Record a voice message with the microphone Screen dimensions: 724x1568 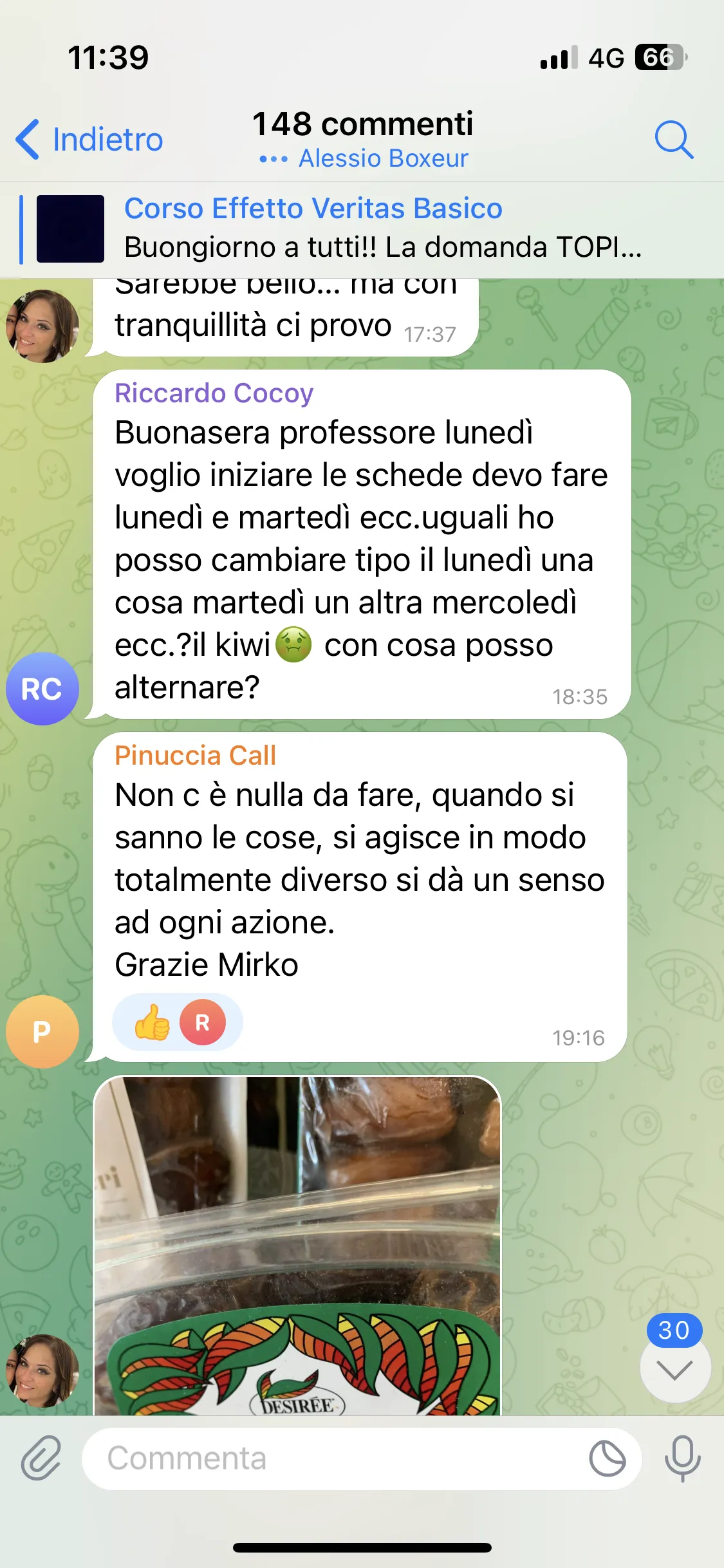(682, 1458)
